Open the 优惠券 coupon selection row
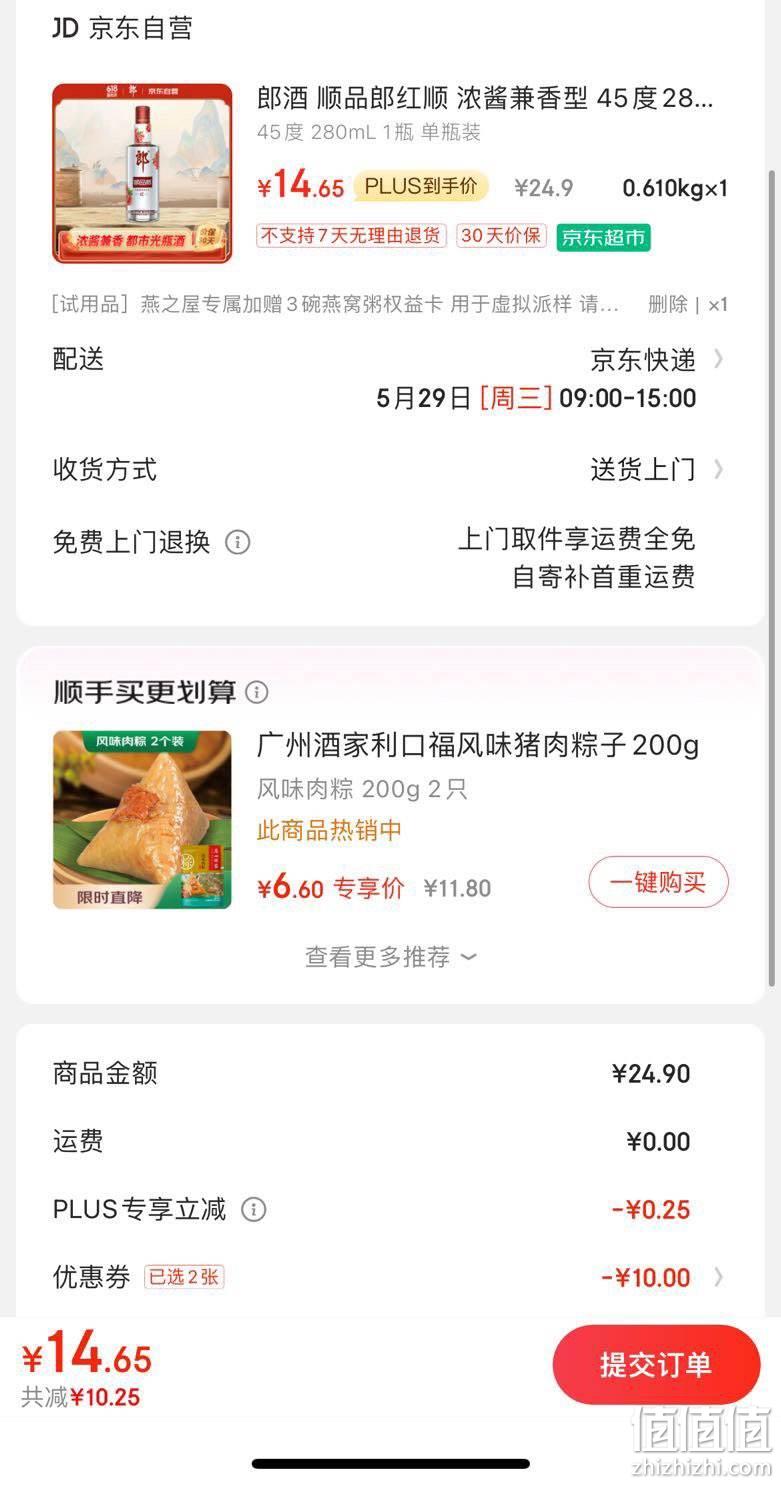This screenshot has height=1485, width=781. click(x=390, y=1277)
